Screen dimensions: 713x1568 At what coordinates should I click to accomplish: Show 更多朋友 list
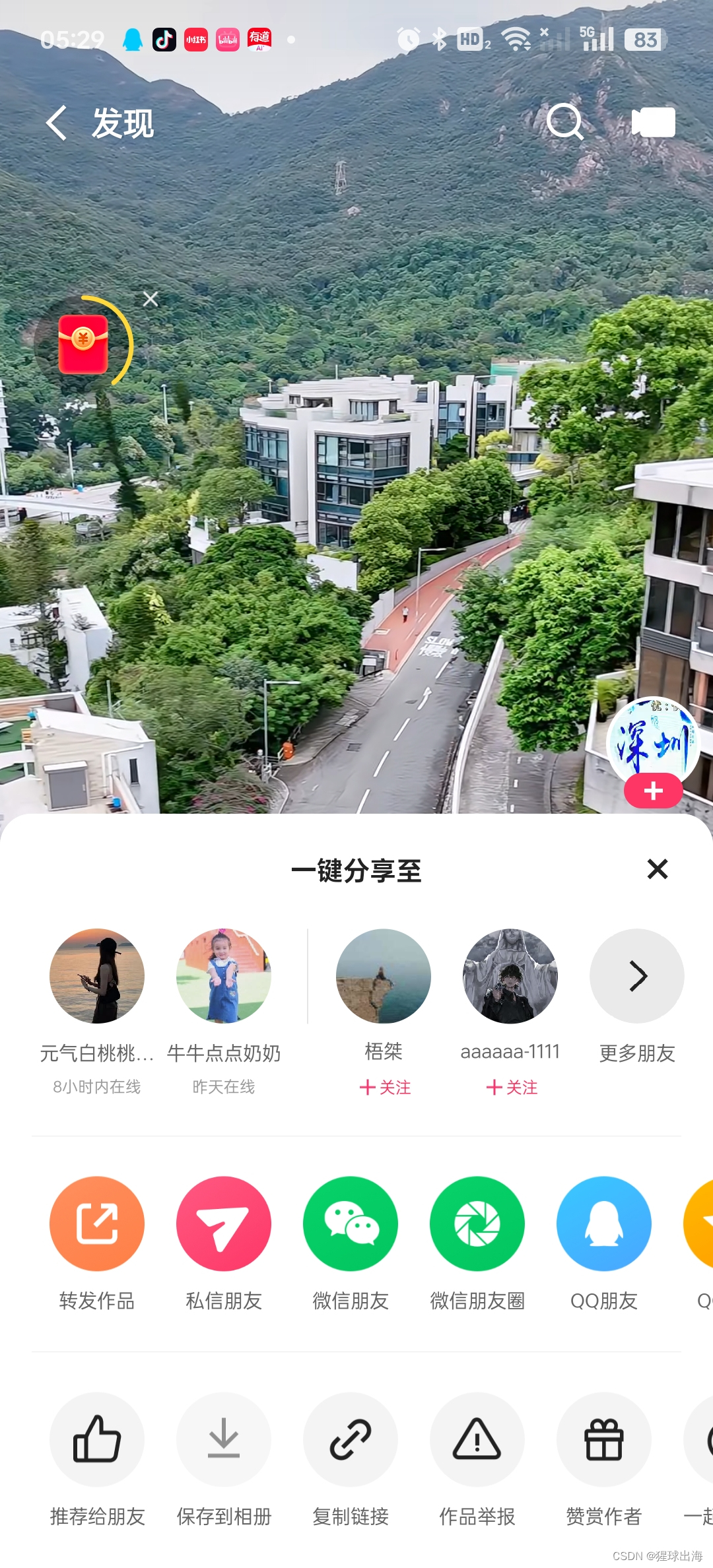click(x=637, y=976)
